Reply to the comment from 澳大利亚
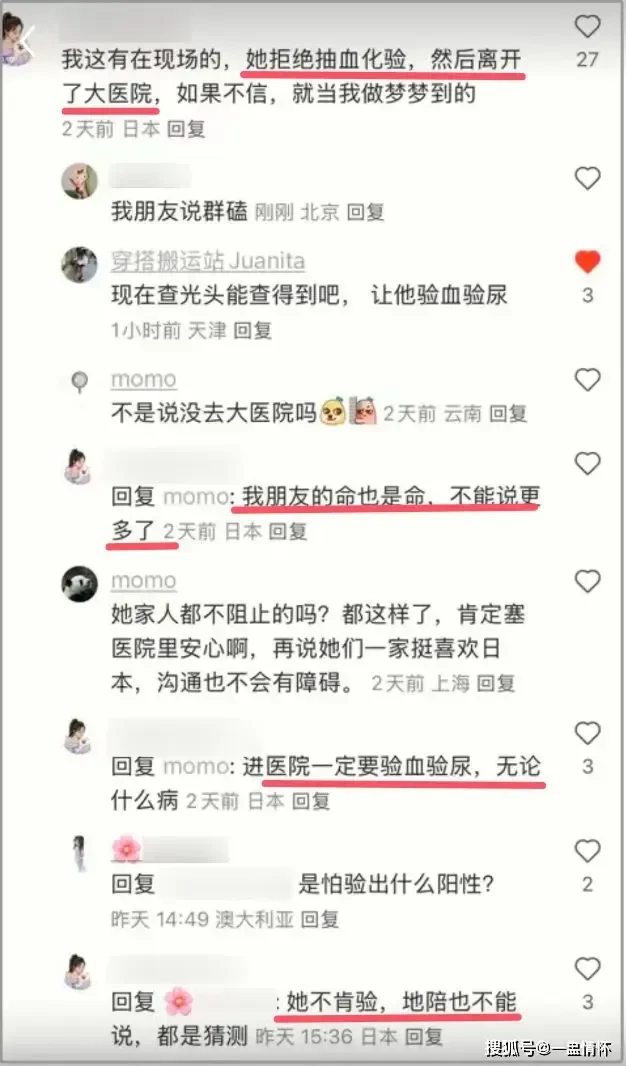 point(319,919)
